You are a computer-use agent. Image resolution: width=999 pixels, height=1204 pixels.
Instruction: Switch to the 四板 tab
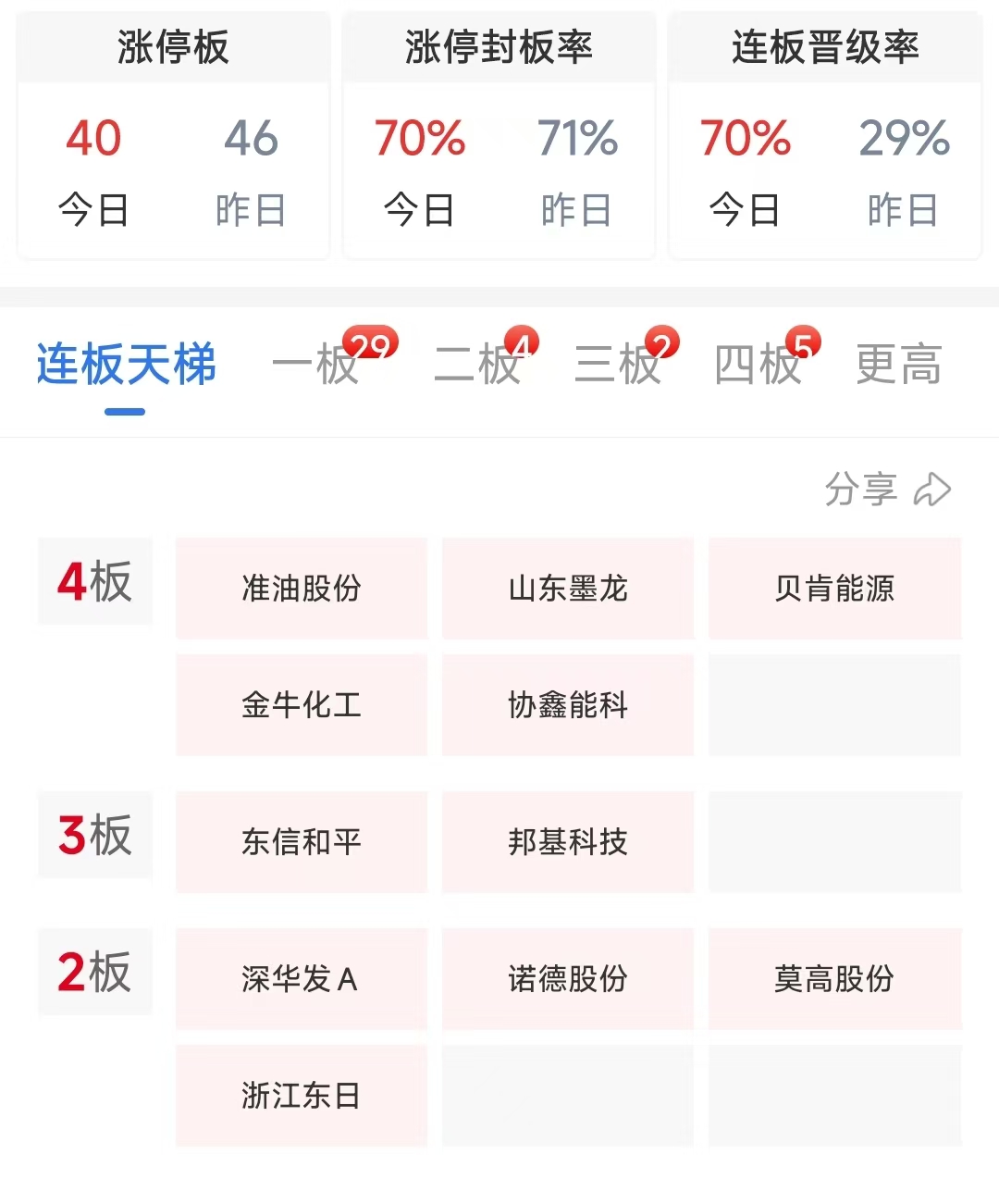(x=758, y=364)
